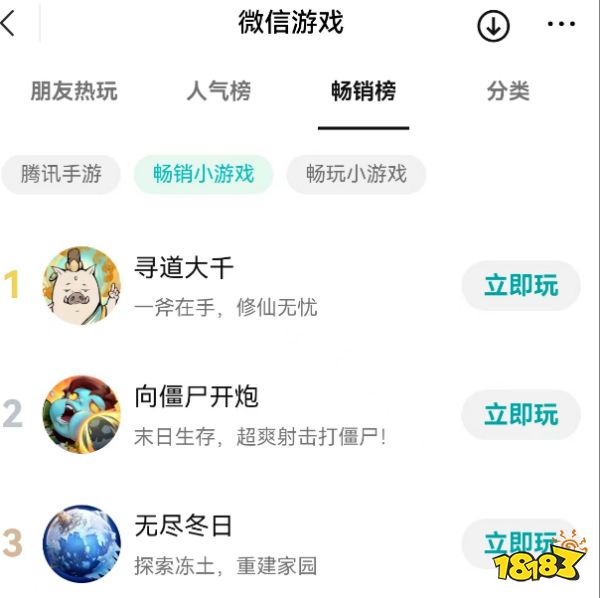Switch to the 人气榜 tab
This screenshot has height=598, width=600.
click(x=218, y=91)
